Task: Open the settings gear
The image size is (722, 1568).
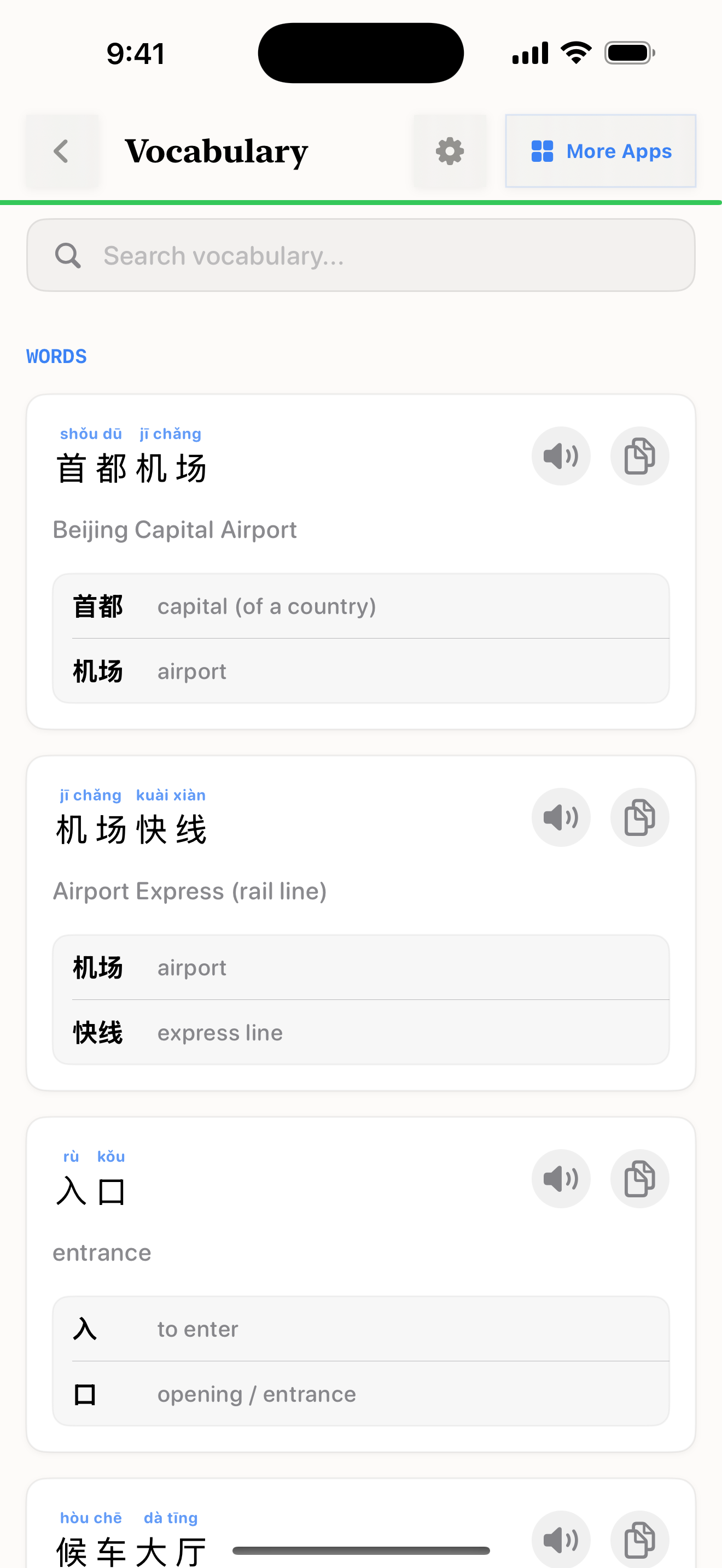Action: click(450, 151)
